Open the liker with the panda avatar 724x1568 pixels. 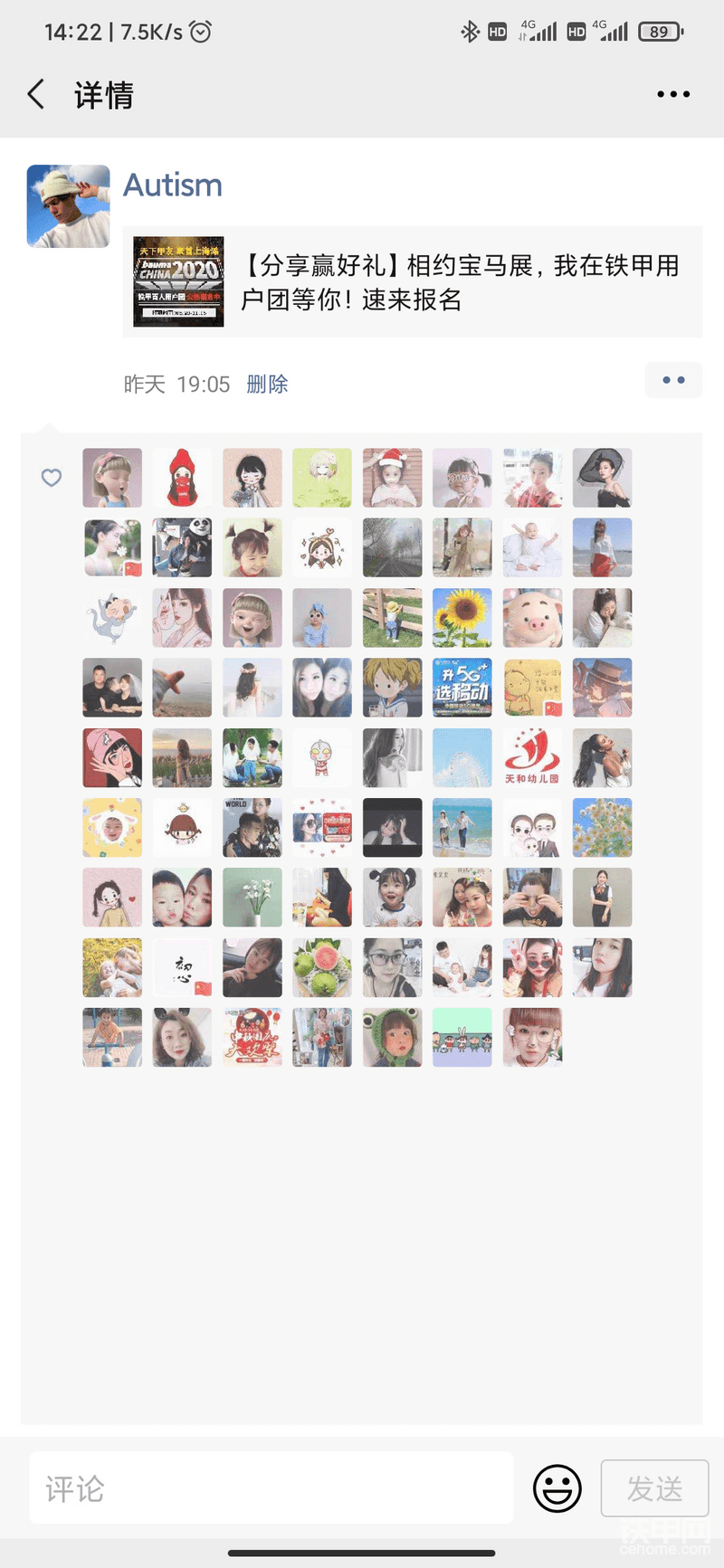coord(182,547)
